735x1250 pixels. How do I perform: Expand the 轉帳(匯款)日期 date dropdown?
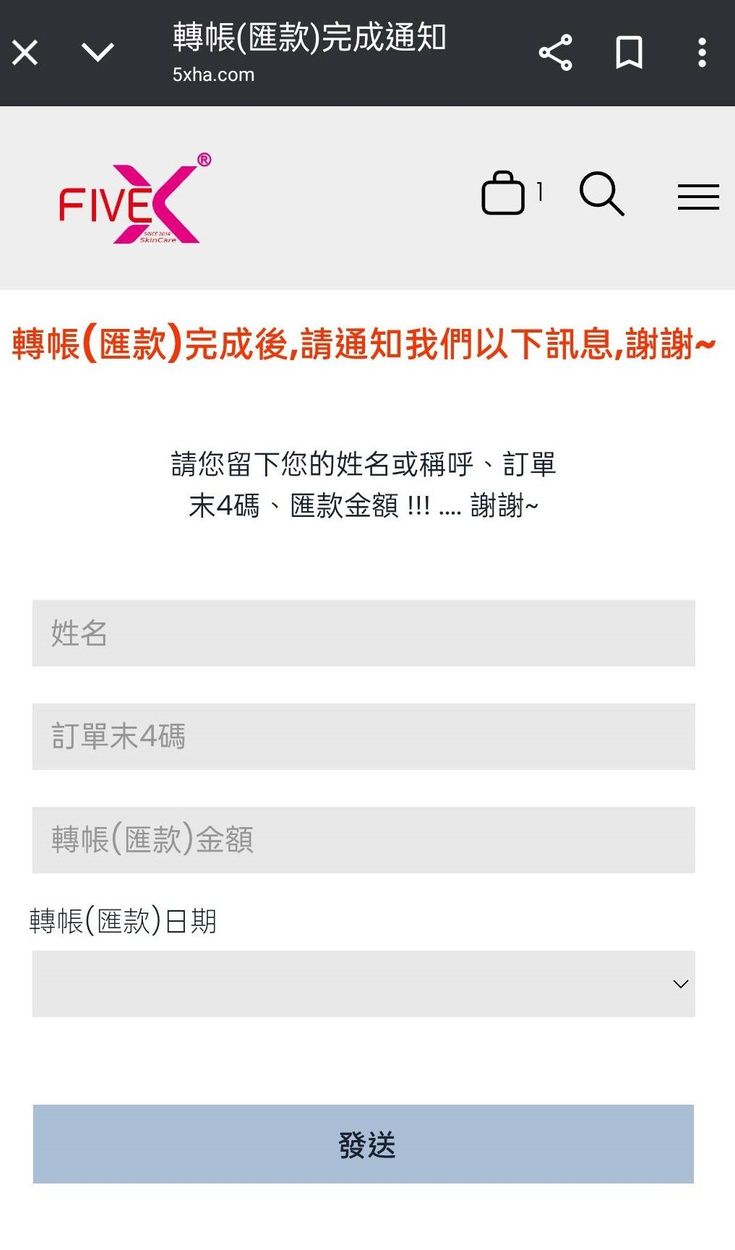(363, 984)
